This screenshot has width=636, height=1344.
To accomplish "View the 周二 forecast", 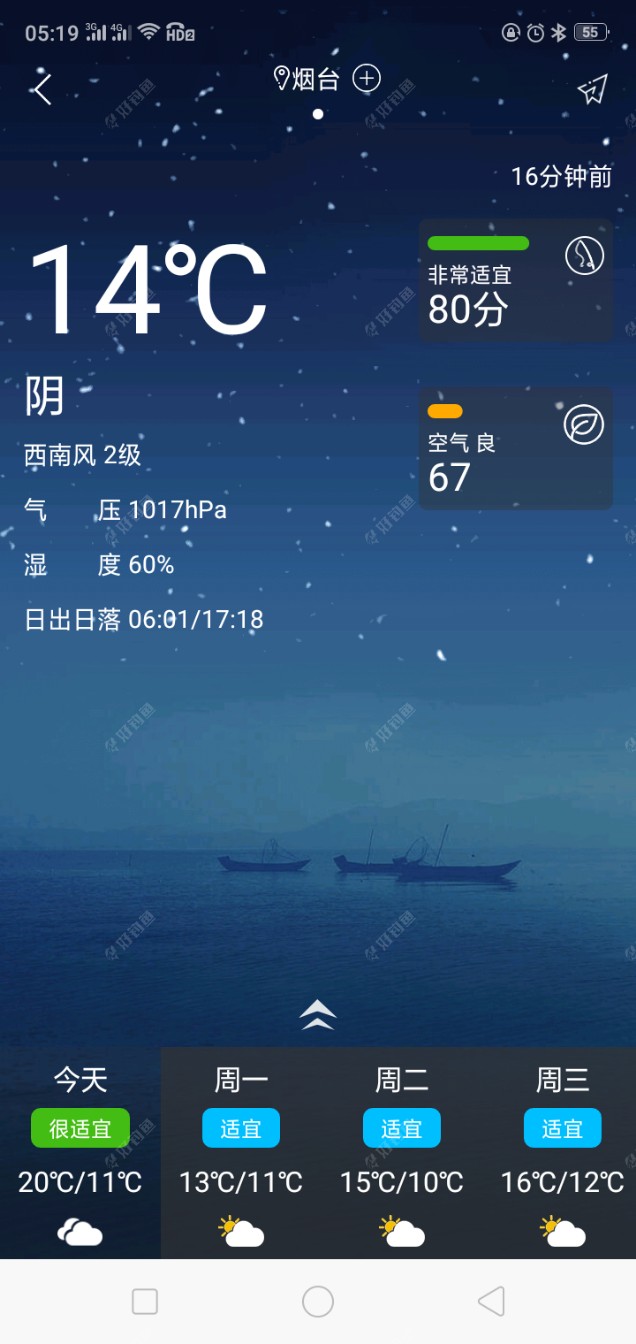I will coord(402,1152).
